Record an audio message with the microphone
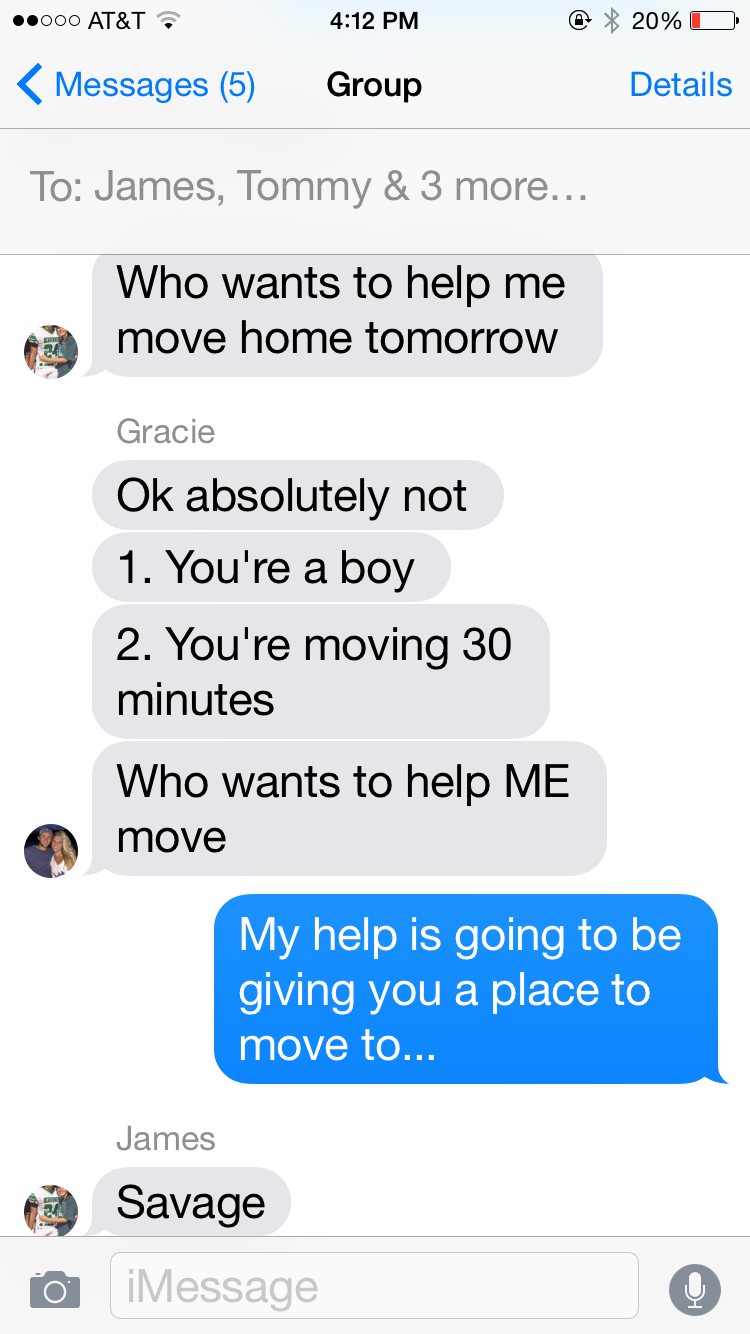Image resolution: width=750 pixels, height=1334 pixels. (x=694, y=1289)
